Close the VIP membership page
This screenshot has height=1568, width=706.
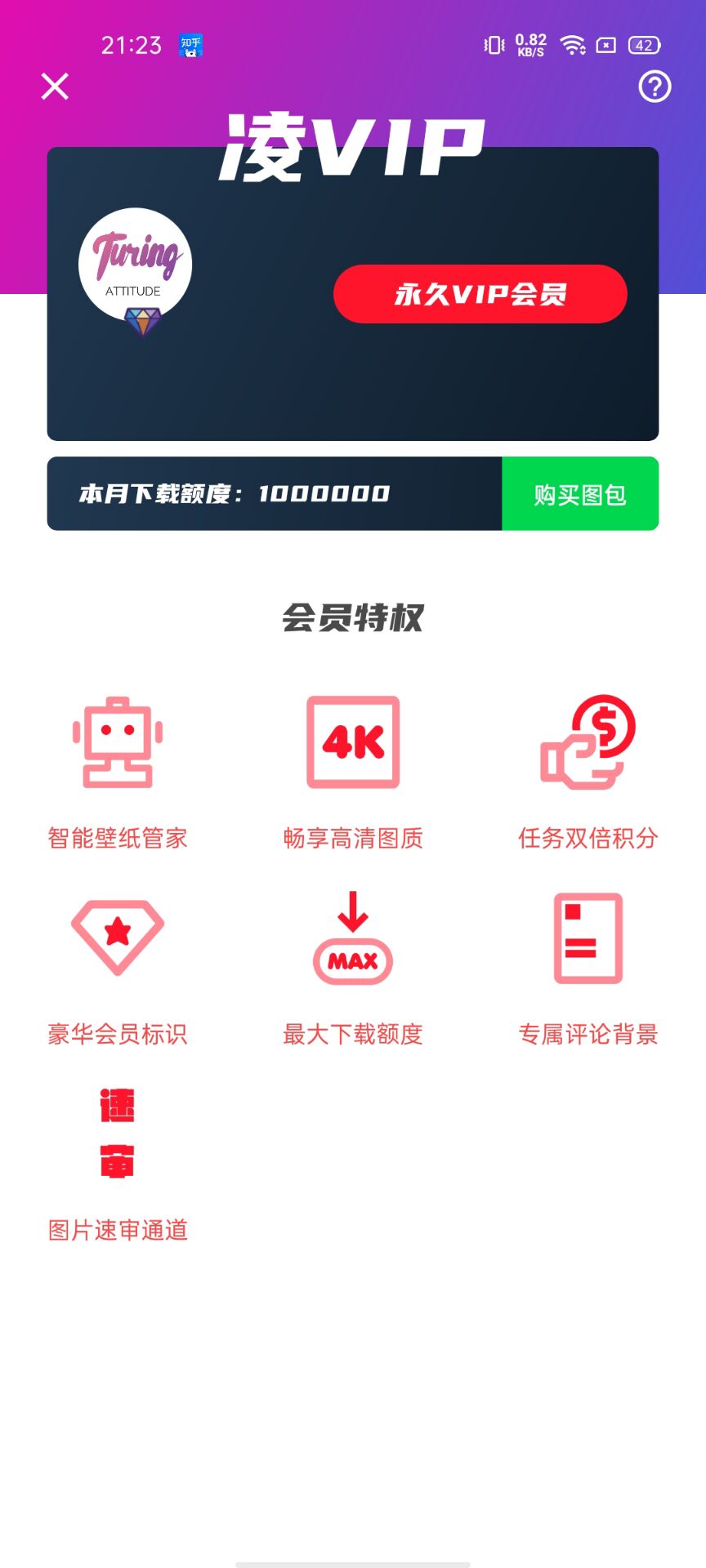coord(55,86)
